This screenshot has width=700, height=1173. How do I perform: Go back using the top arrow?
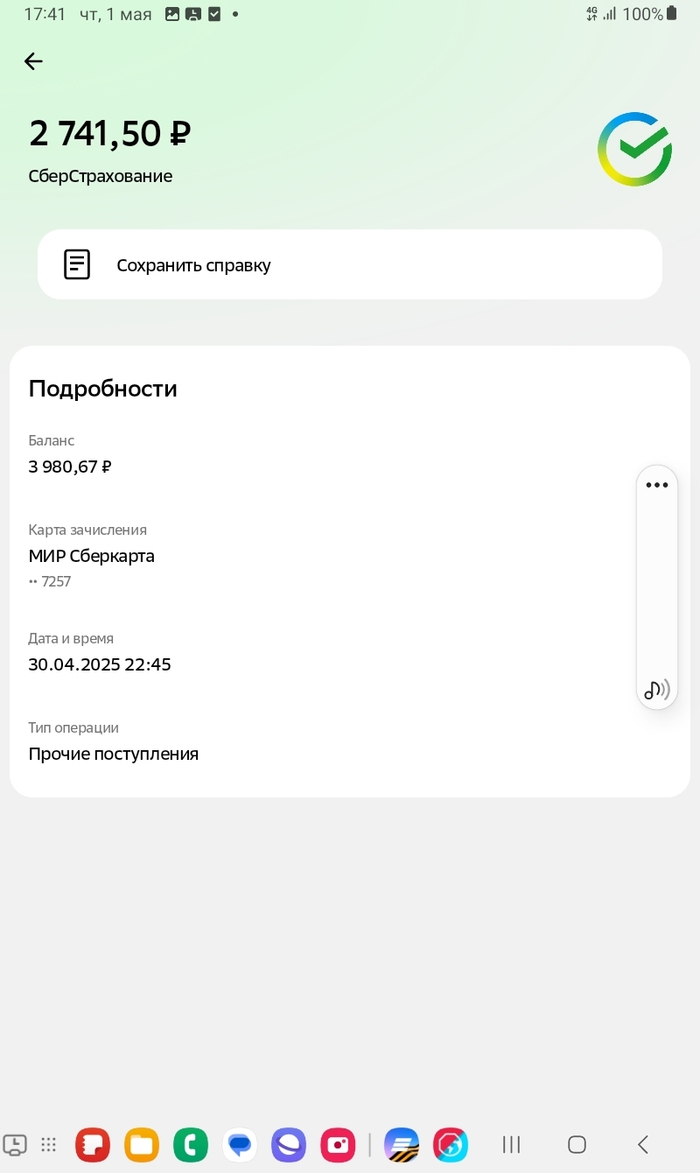[x=34, y=62]
